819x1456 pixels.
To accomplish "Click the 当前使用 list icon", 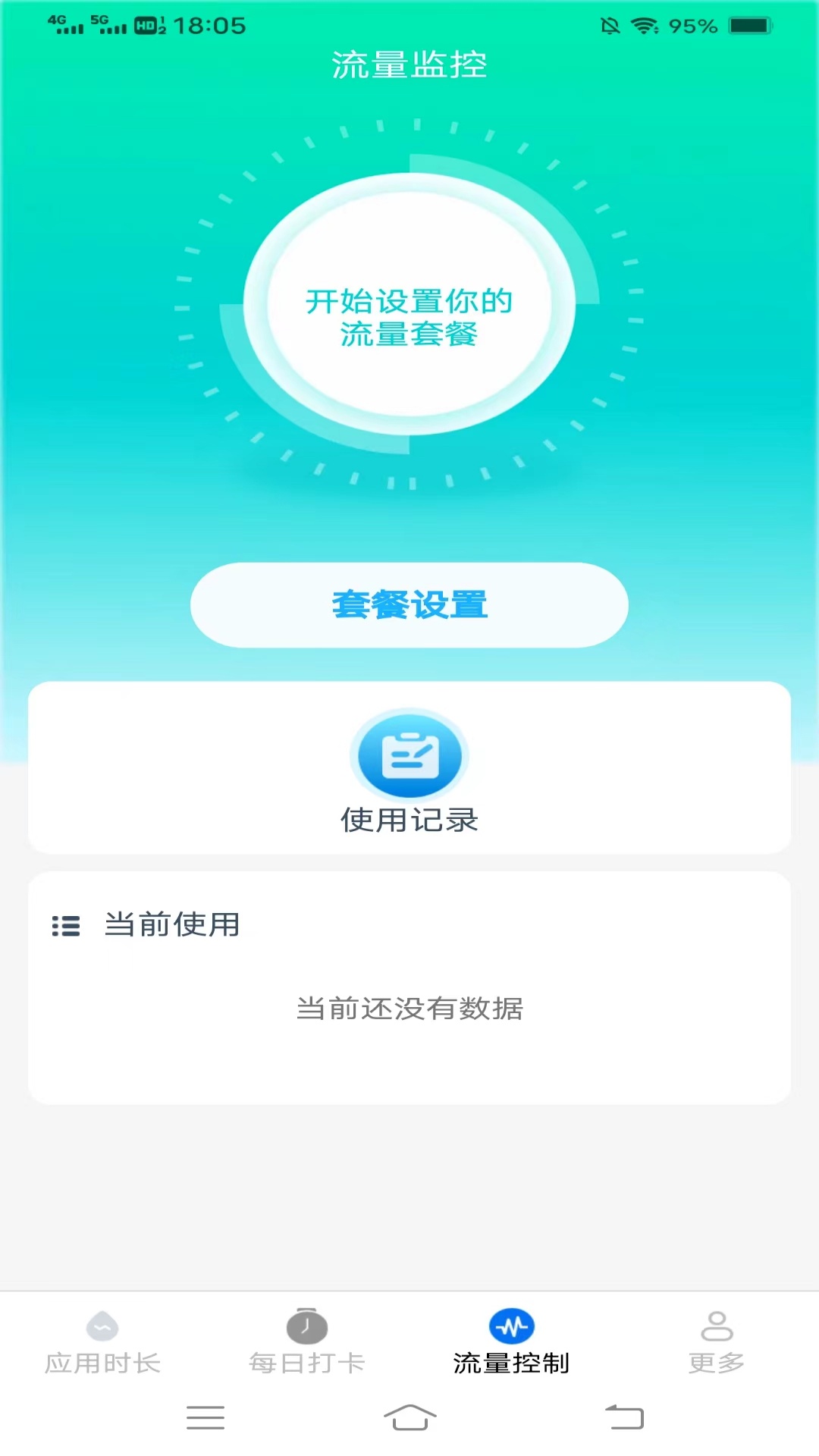I will pyautogui.click(x=67, y=927).
